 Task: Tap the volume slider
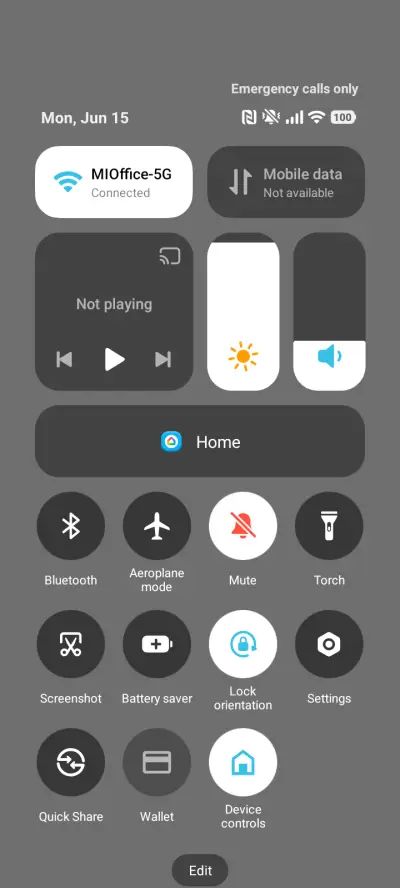pos(329,311)
